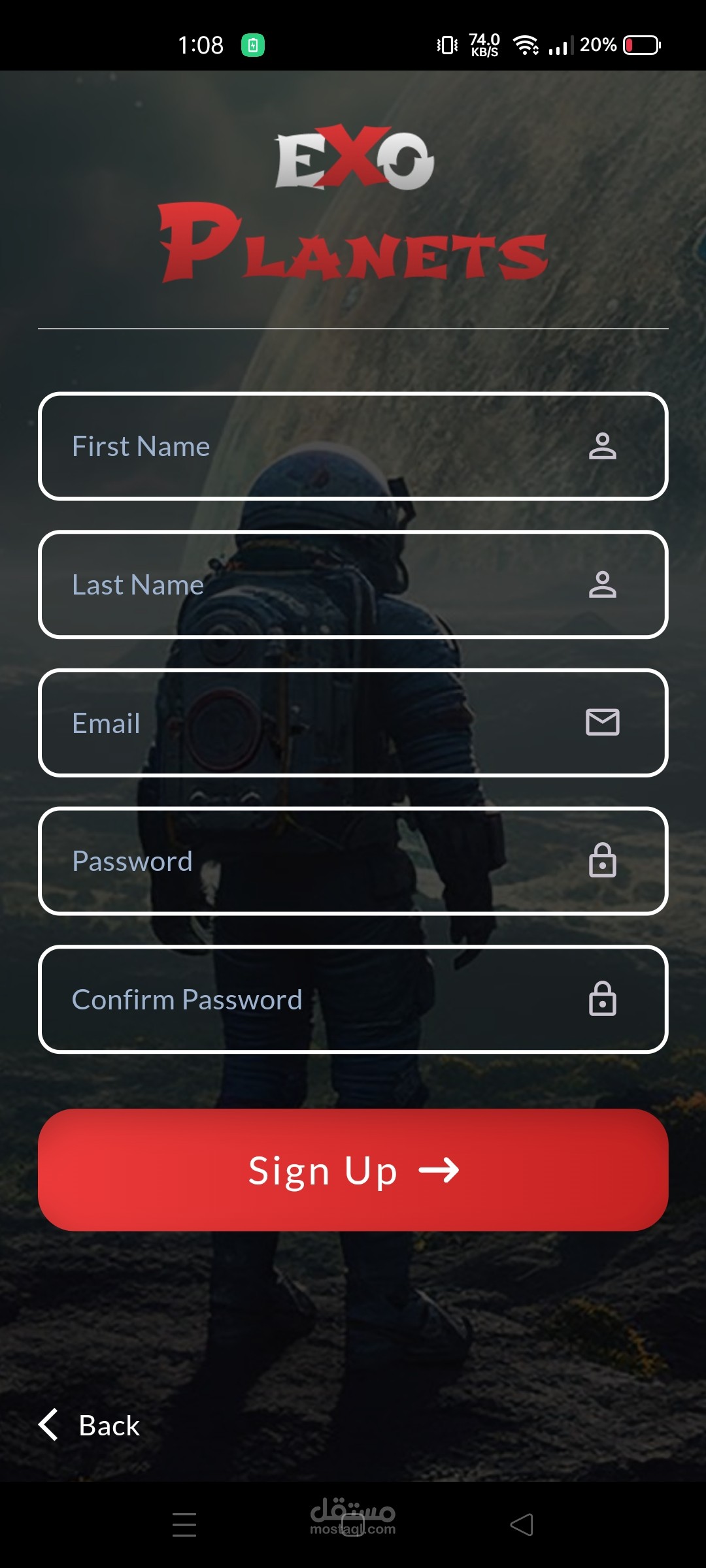Submit the form with Sign Up
Viewport: 706px width, 1568px height.
[353, 1170]
